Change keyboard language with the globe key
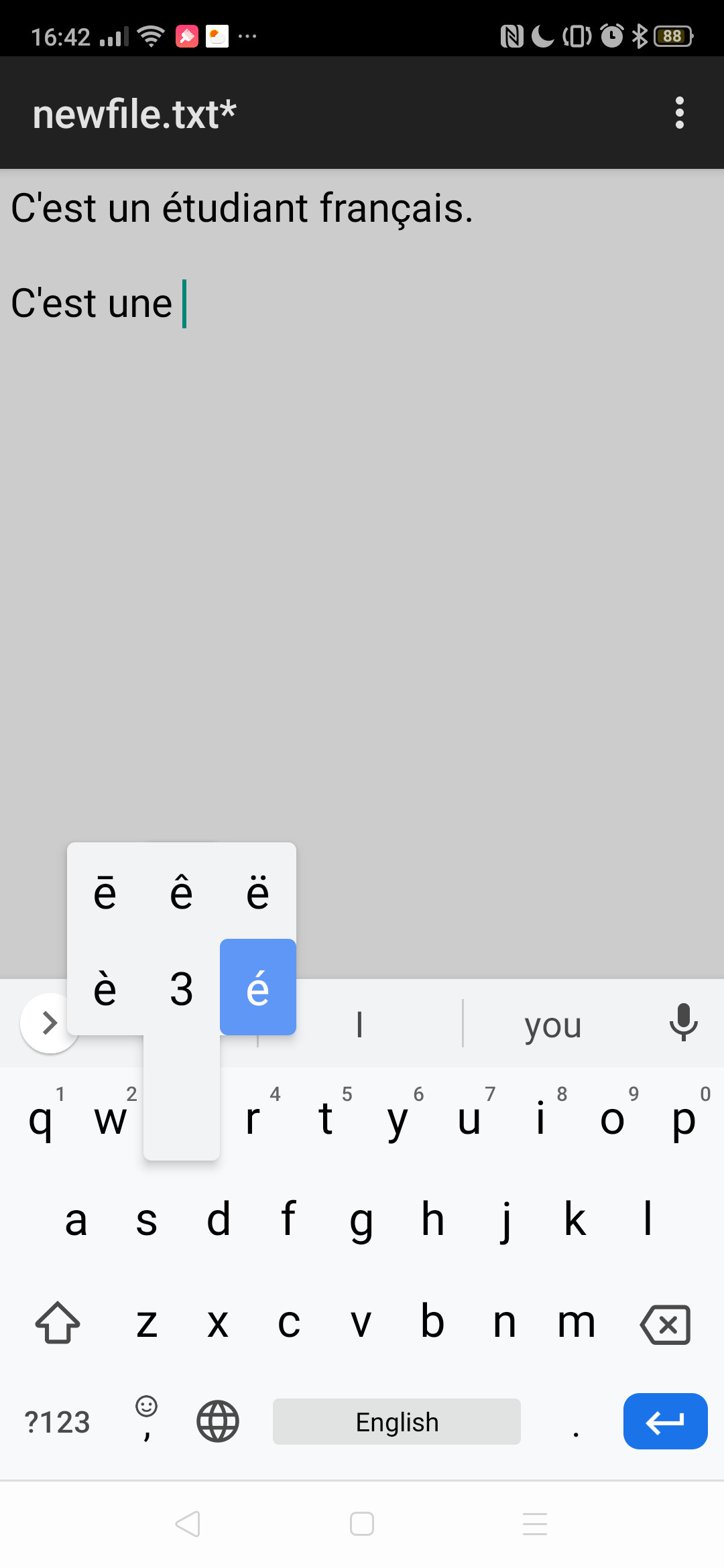Screen dimensions: 724x1568 coord(217,1421)
